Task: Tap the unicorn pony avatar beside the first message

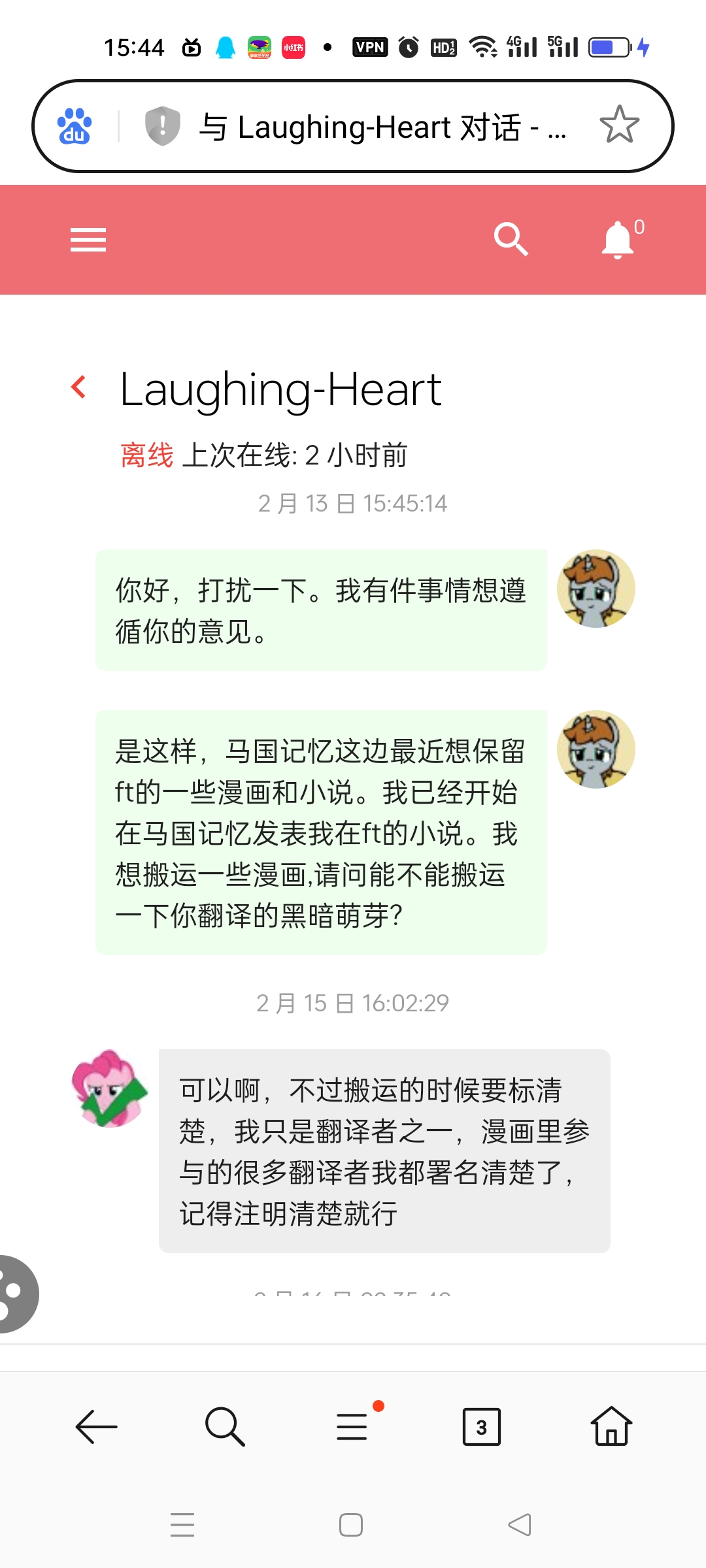Action: click(596, 588)
